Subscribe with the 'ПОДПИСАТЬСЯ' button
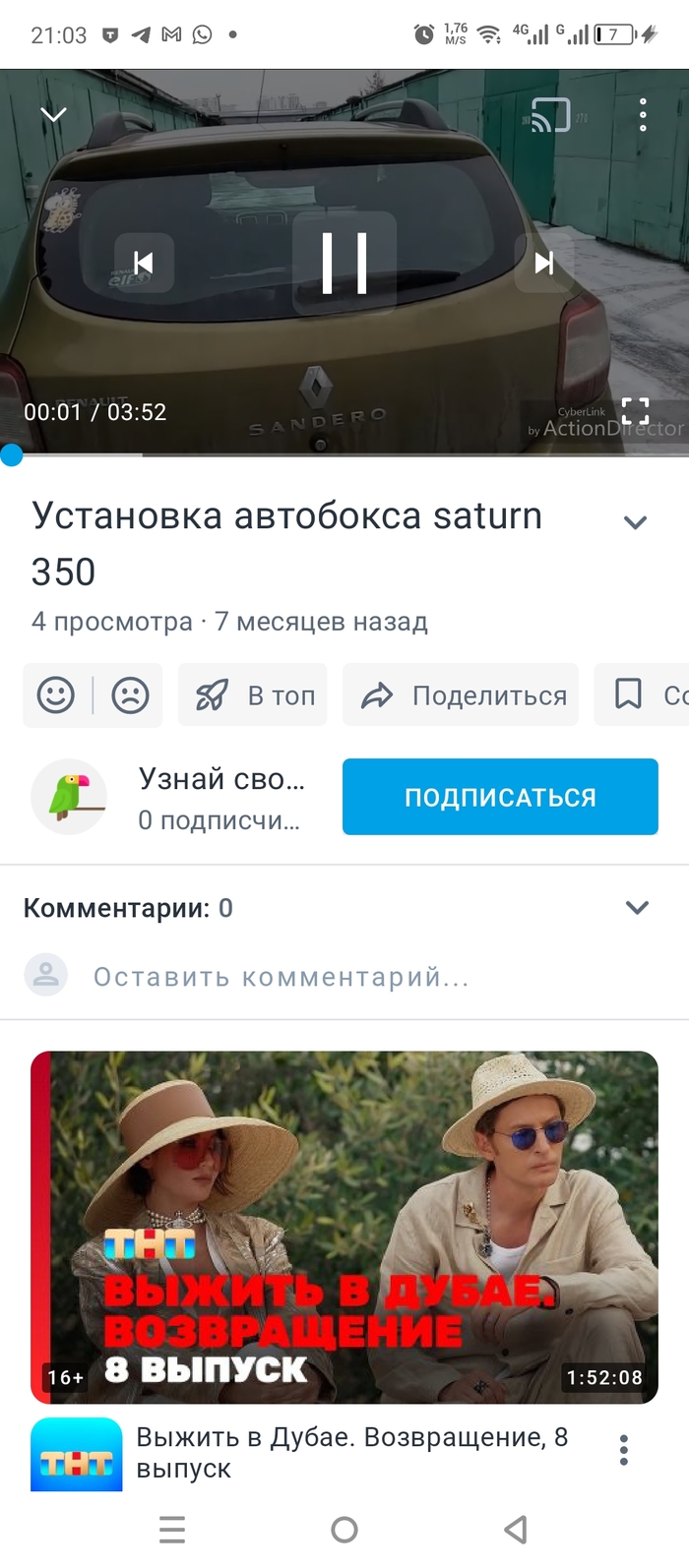Image resolution: width=689 pixels, height=1568 pixels. pos(500,797)
